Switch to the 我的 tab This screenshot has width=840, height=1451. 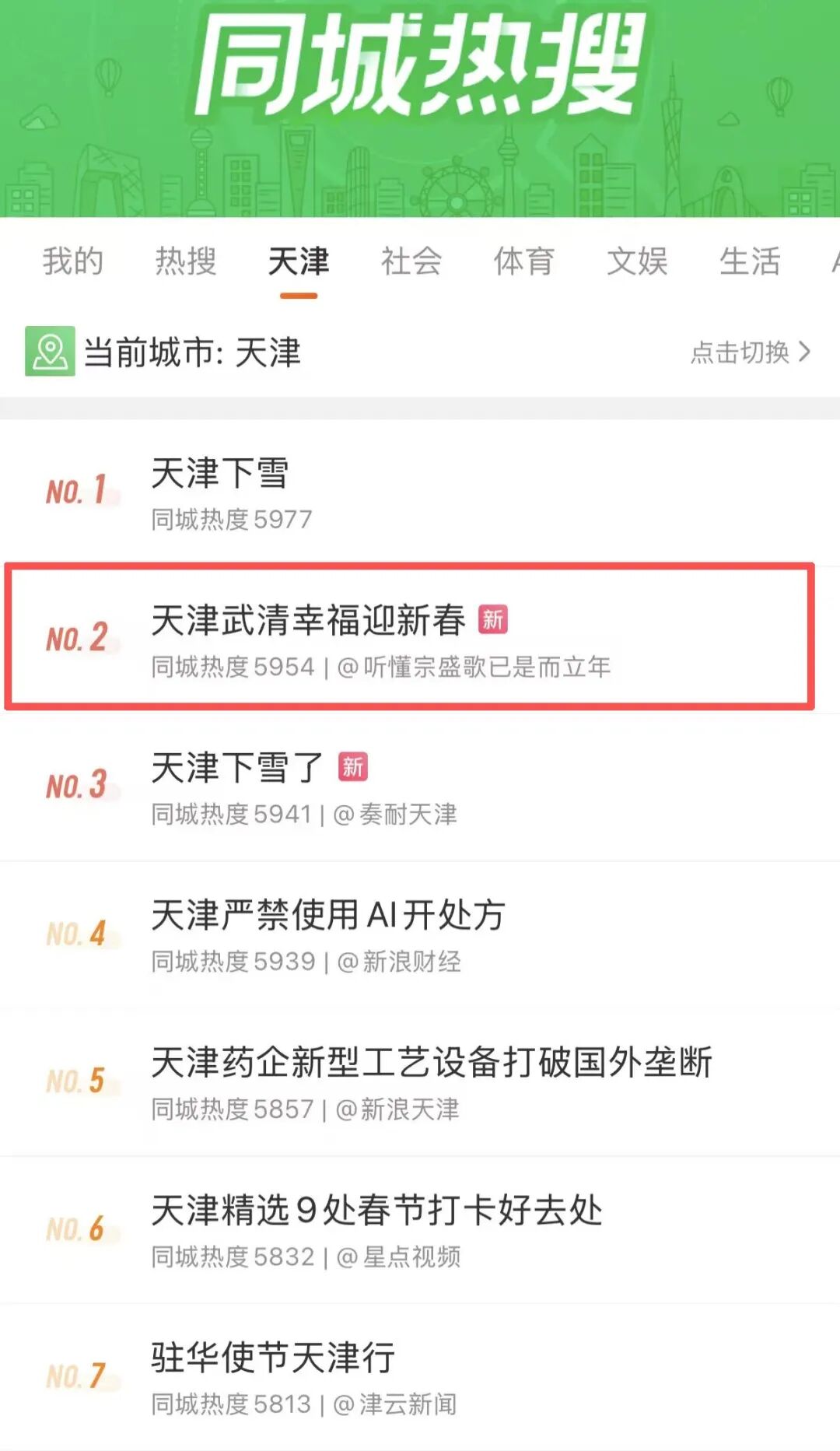pos(72,261)
